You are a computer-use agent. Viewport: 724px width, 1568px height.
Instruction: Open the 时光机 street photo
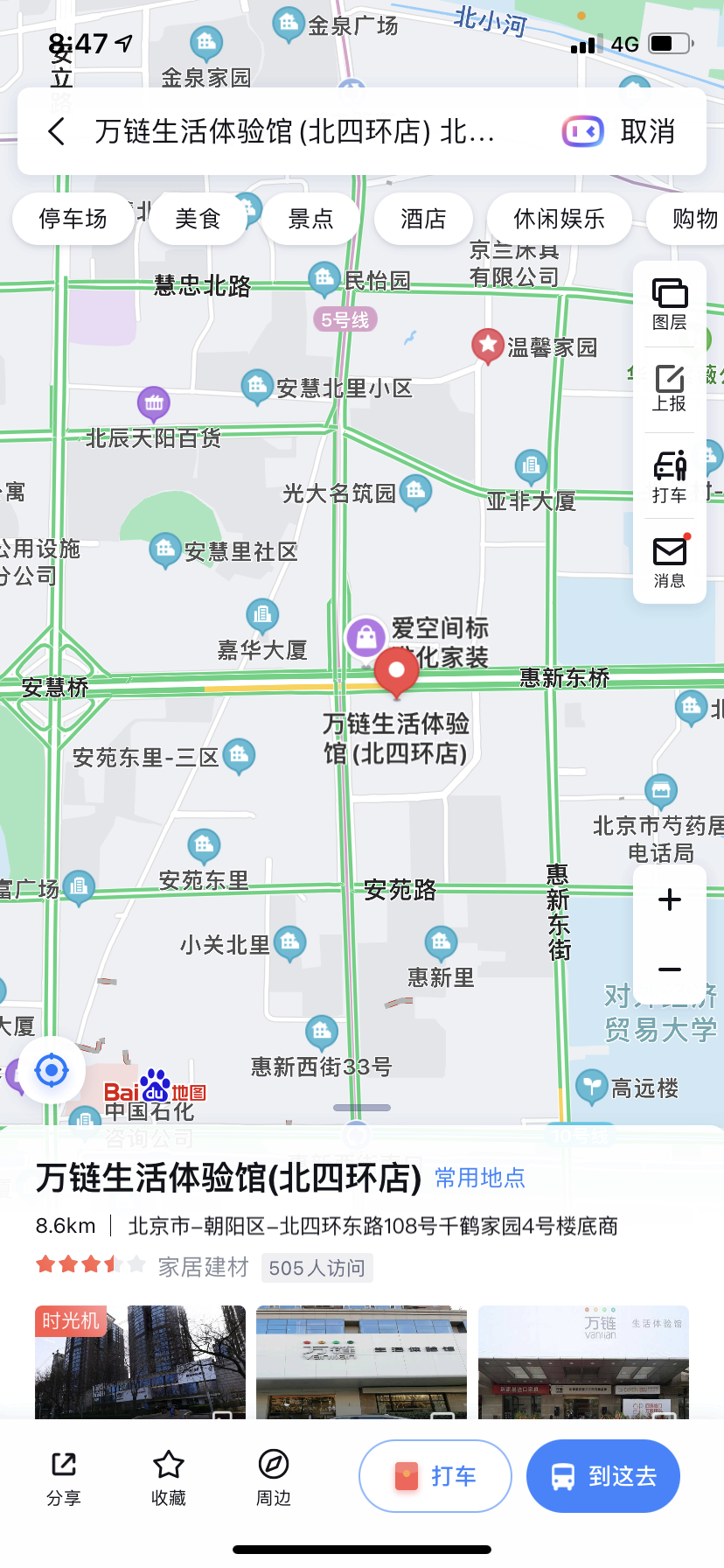tap(140, 1361)
